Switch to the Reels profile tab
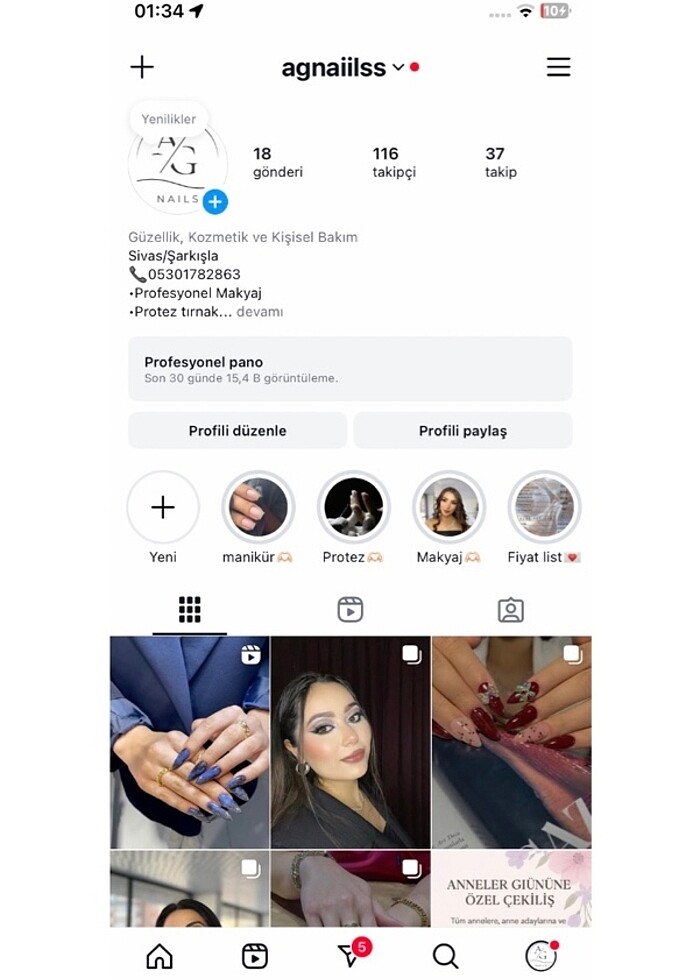Viewport: 700px width, 980px height. click(350, 610)
